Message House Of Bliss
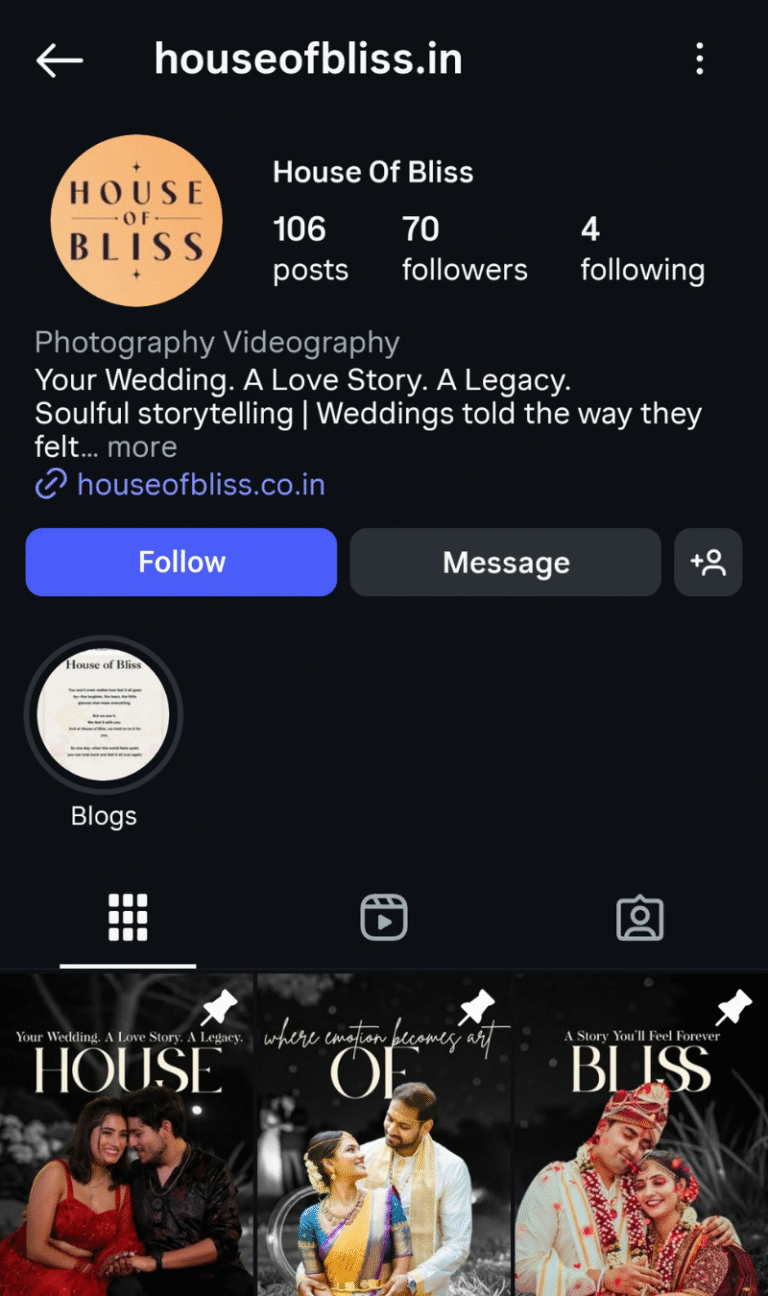This screenshot has height=1296, width=768. [x=505, y=562]
